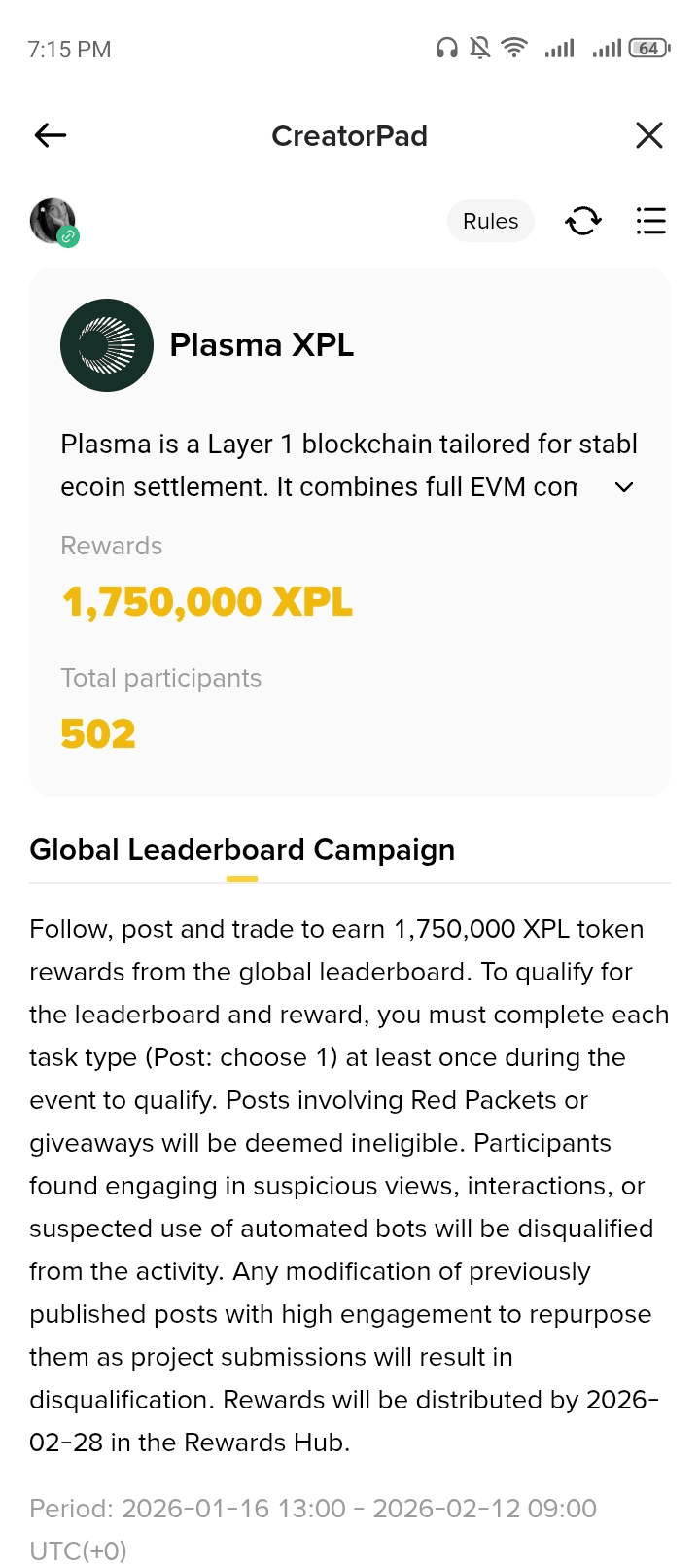700x1568 pixels.
Task: Open the profile avatar
Action: click(x=52, y=221)
